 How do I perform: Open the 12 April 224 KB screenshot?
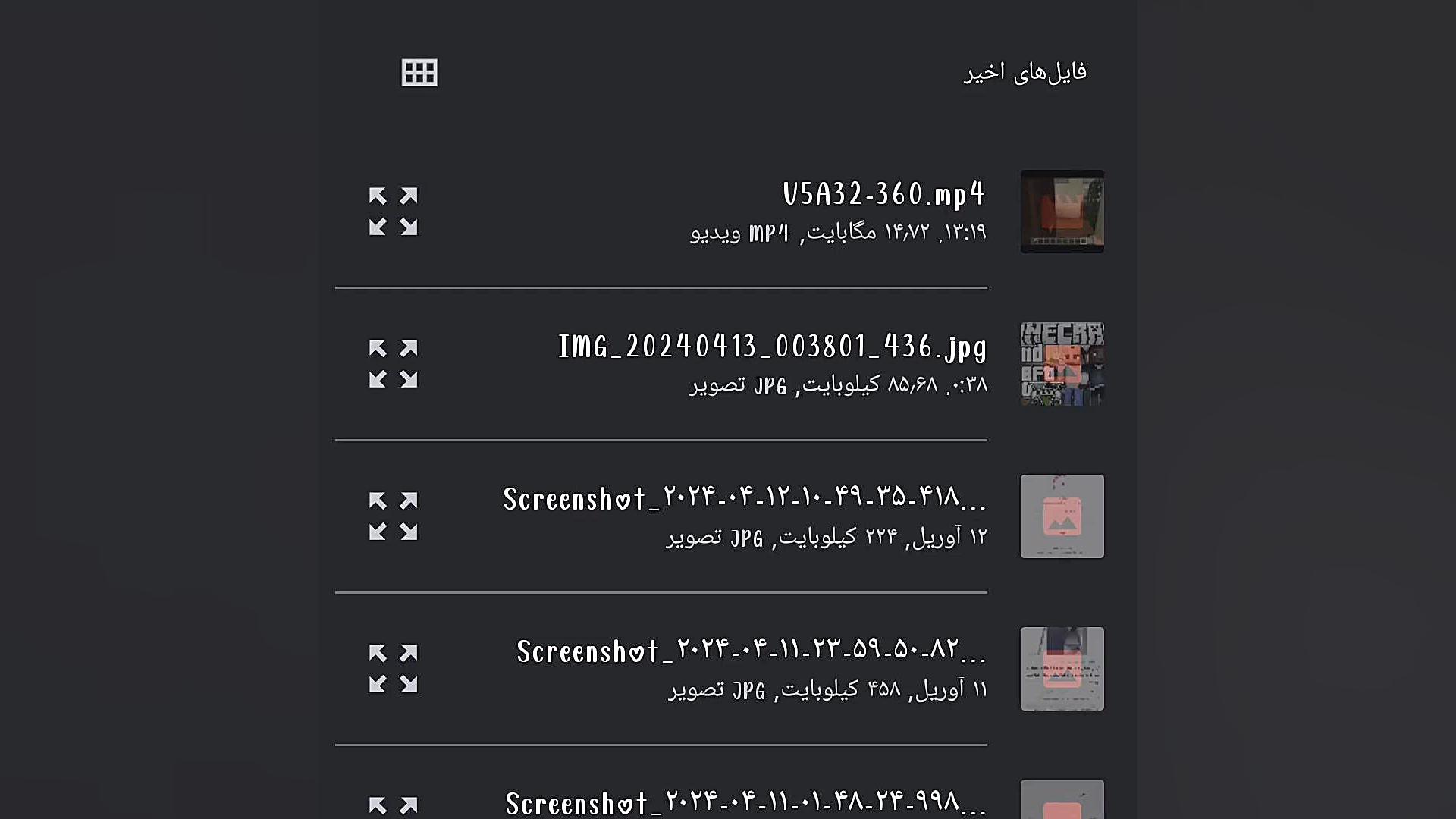point(744,500)
